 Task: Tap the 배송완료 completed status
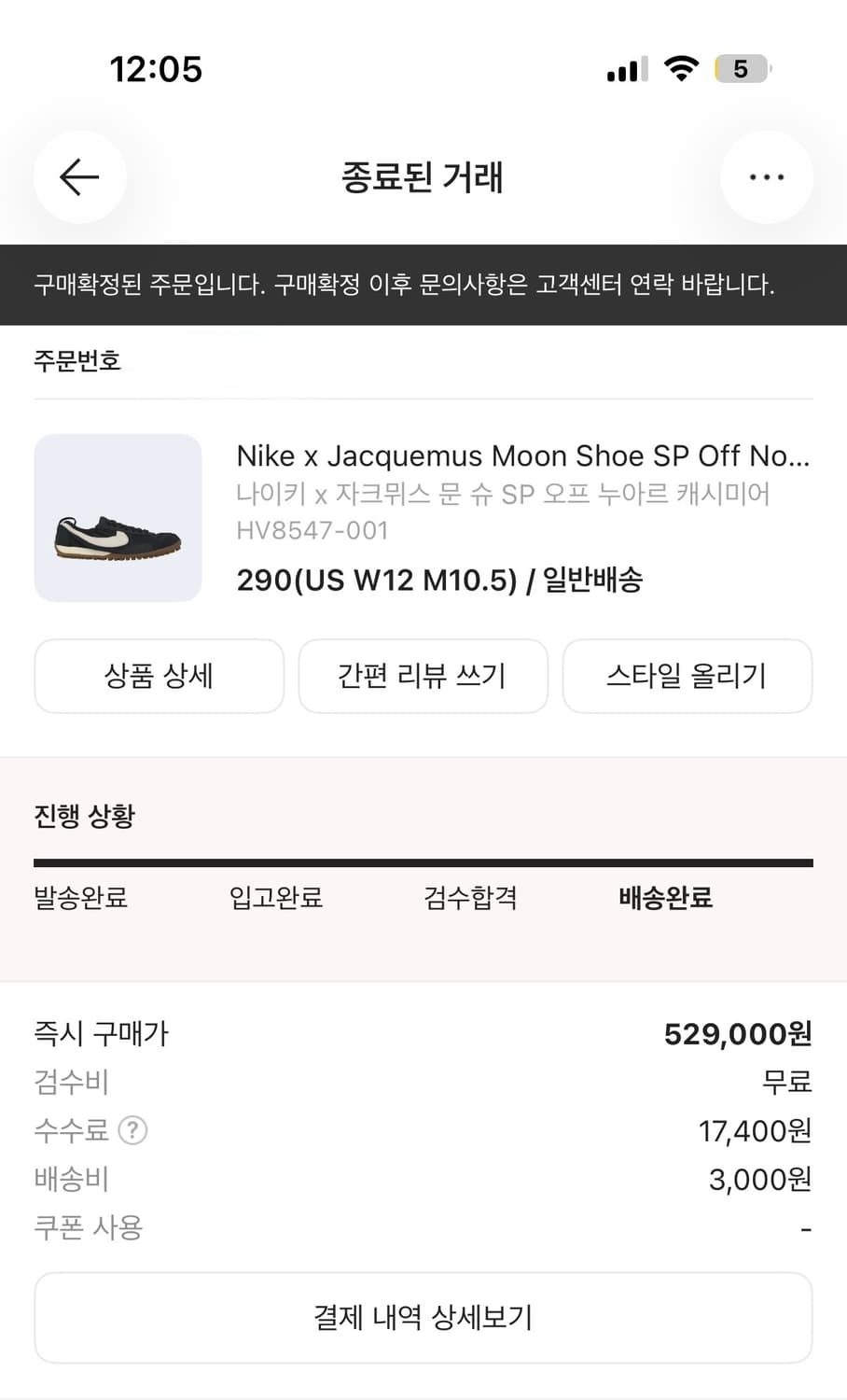pyautogui.click(x=663, y=898)
